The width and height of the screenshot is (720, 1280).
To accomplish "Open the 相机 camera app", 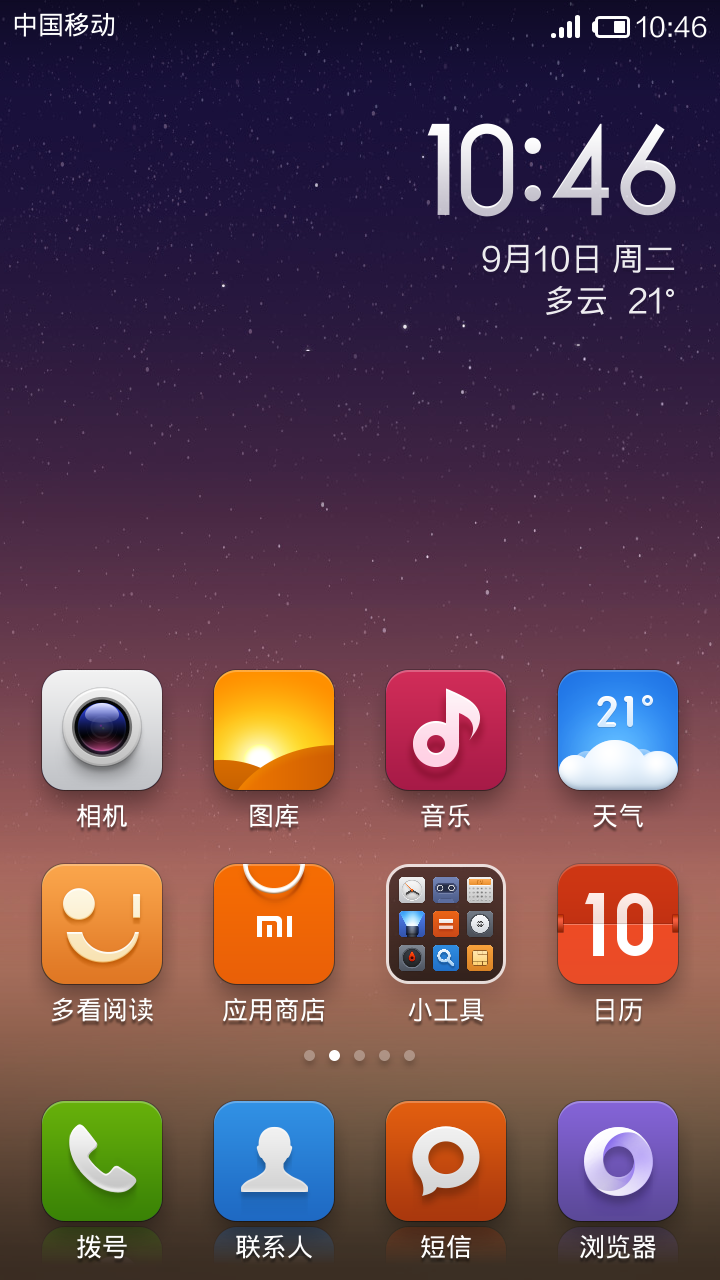I will pyautogui.click(x=102, y=730).
